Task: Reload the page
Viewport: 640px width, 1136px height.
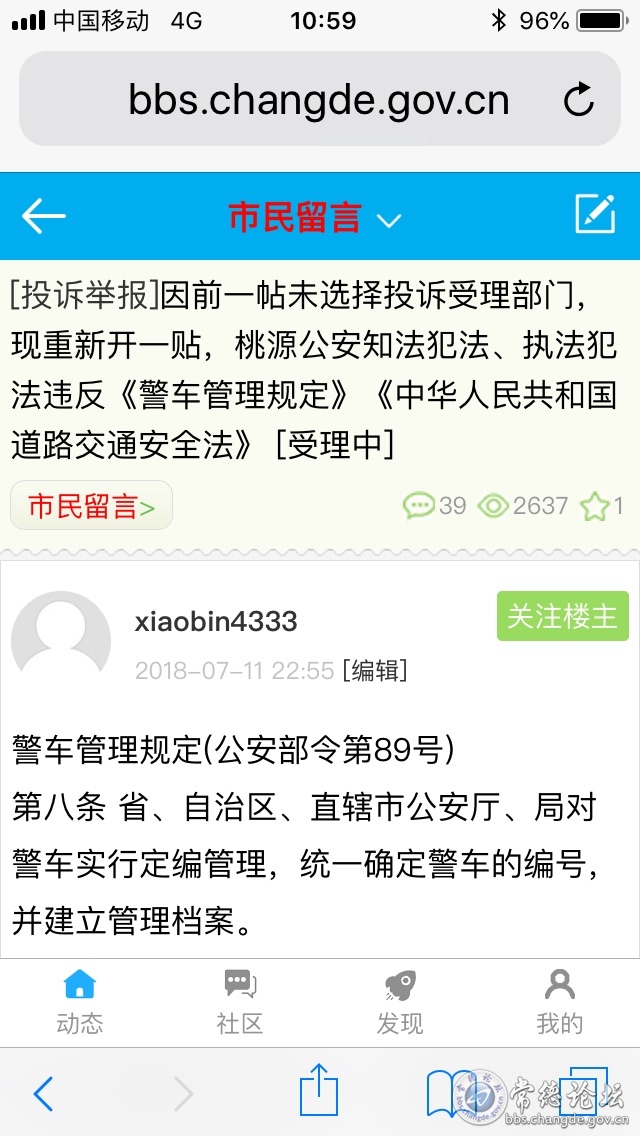Action: pos(579,100)
